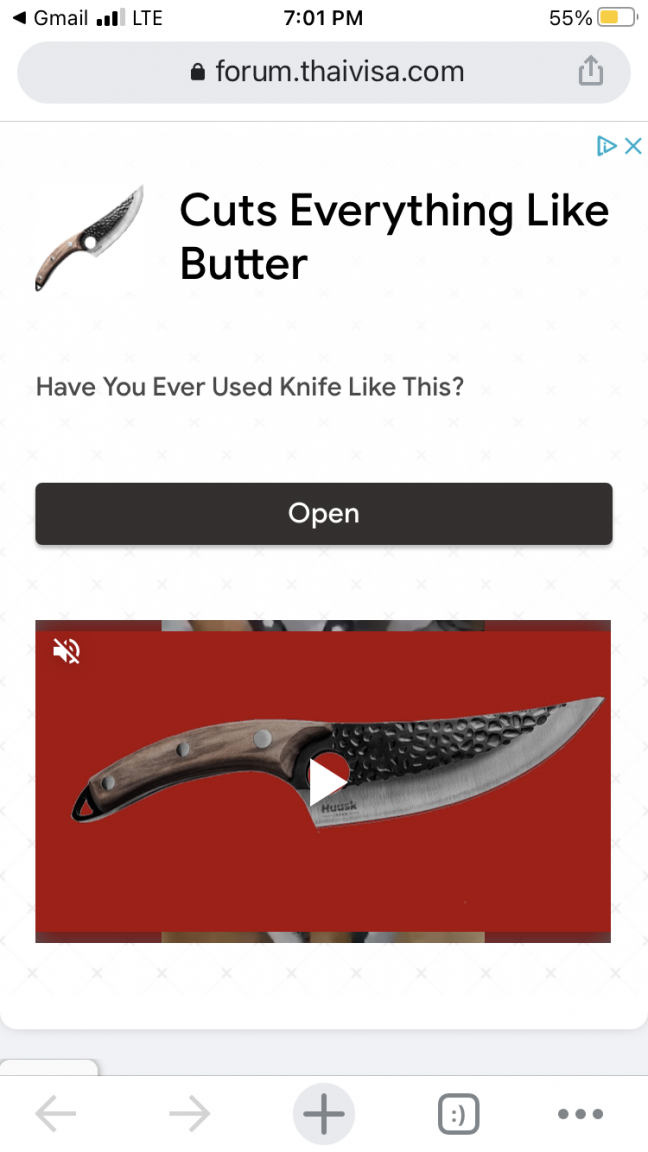Tap the Open button on the ad
Viewport: 648px width, 1152px height.
tap(323, 514)
